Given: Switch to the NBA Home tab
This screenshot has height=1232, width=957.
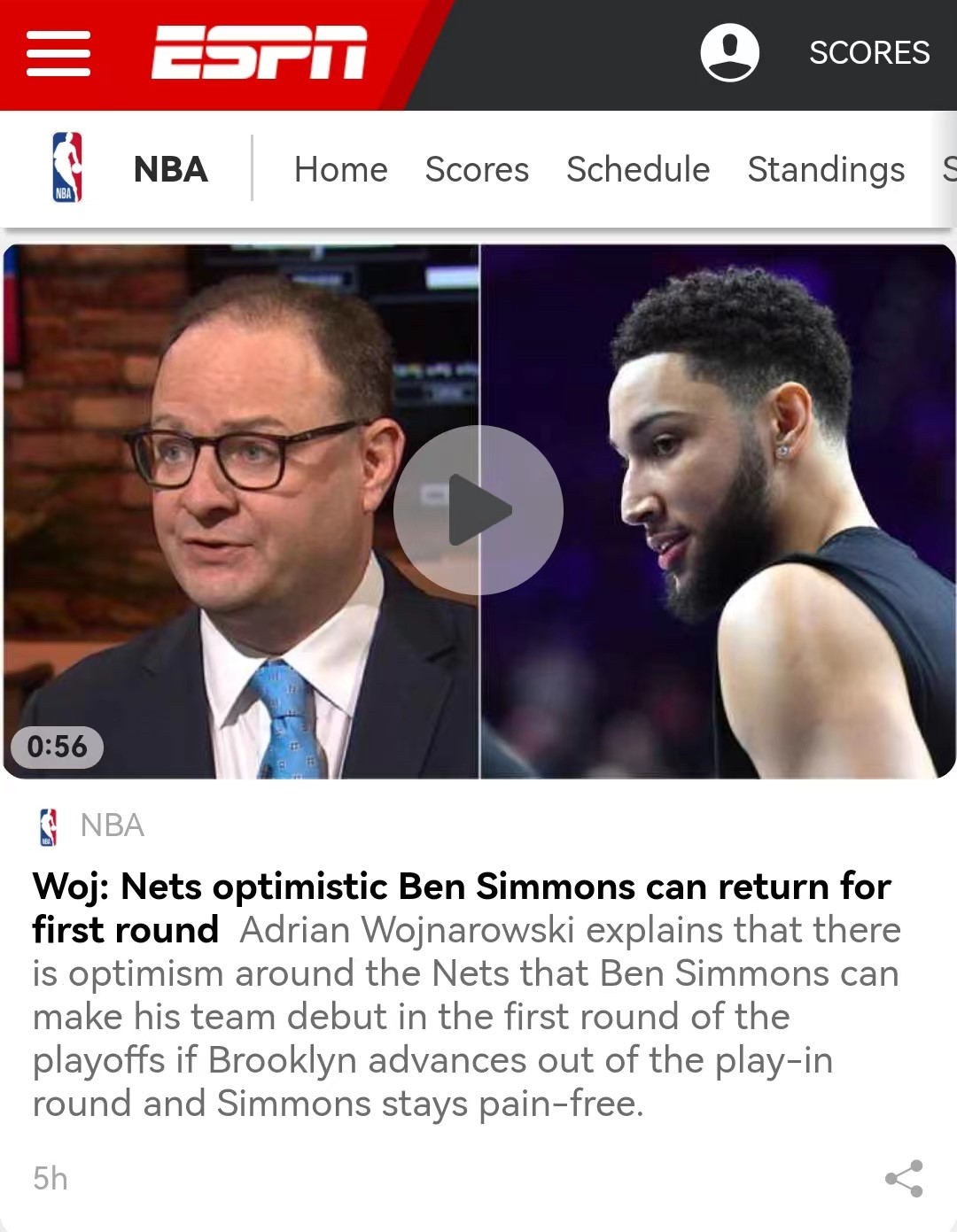Looking at the screenshot, I should (x=340, y=169).
